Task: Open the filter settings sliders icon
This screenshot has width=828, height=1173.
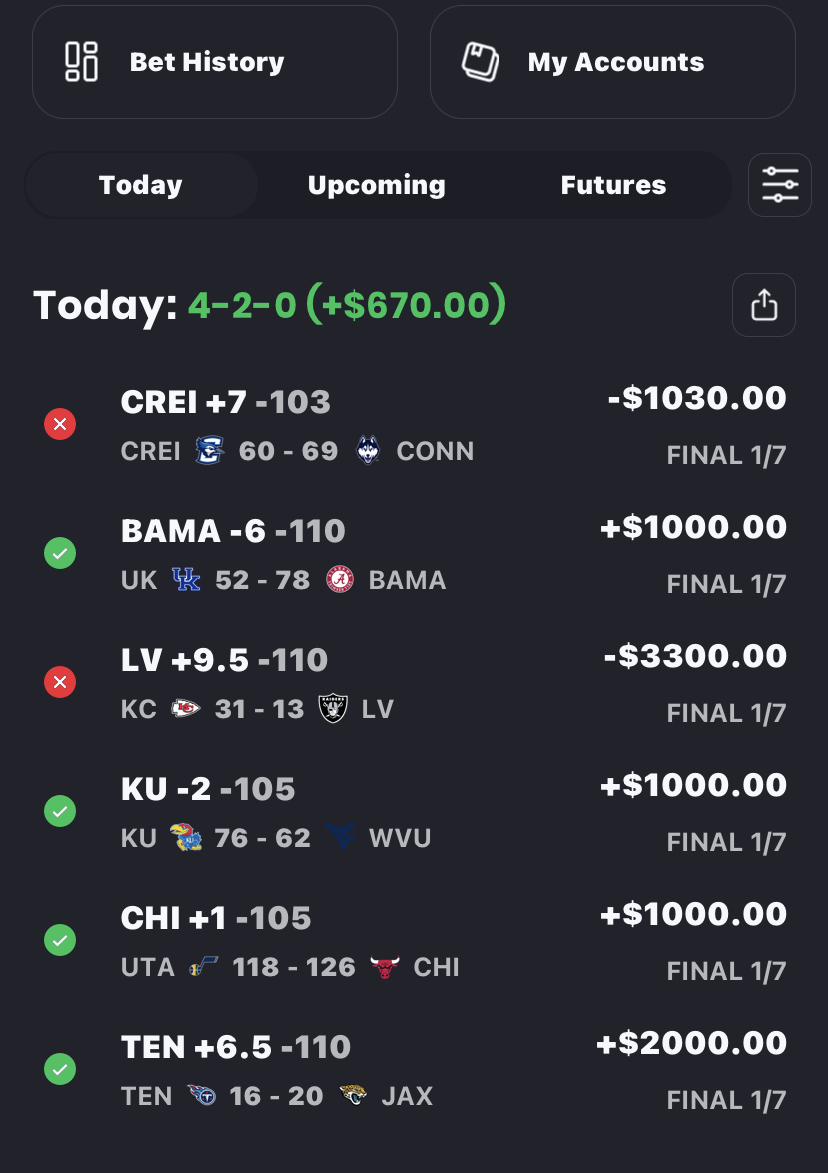Action: 780,185
